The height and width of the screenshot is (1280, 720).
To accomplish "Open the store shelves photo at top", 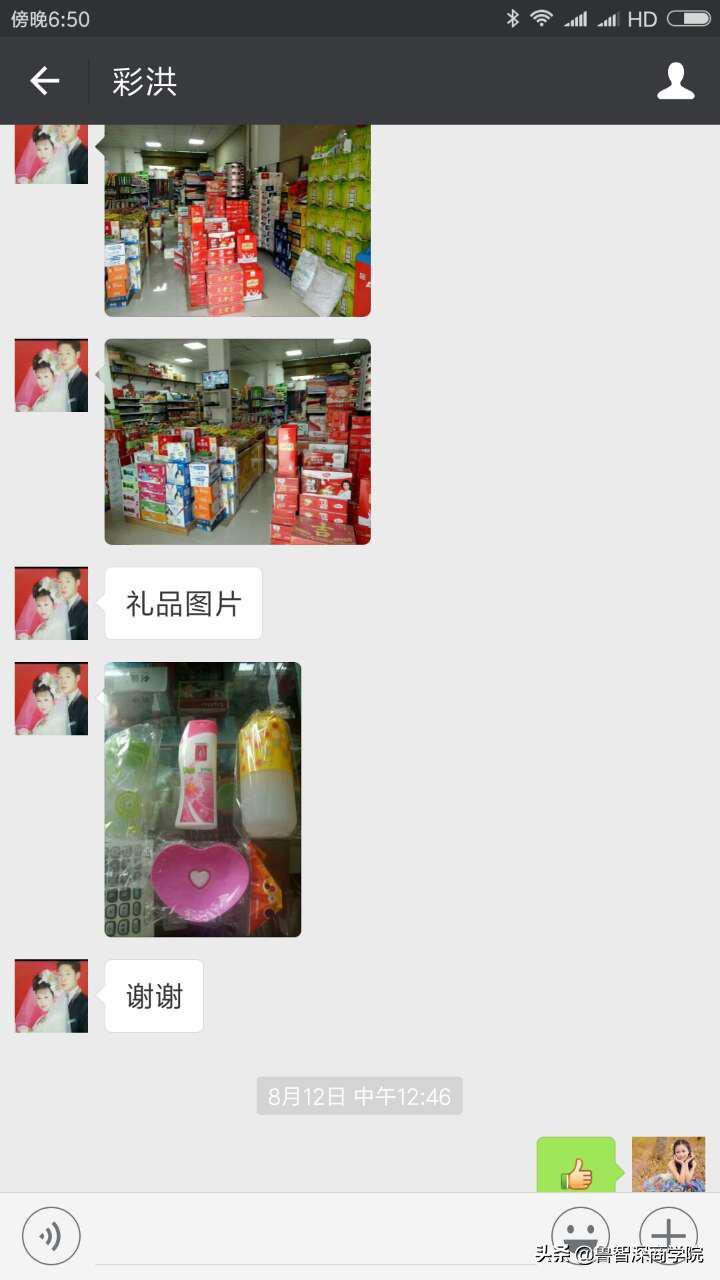I will [236, 220].
